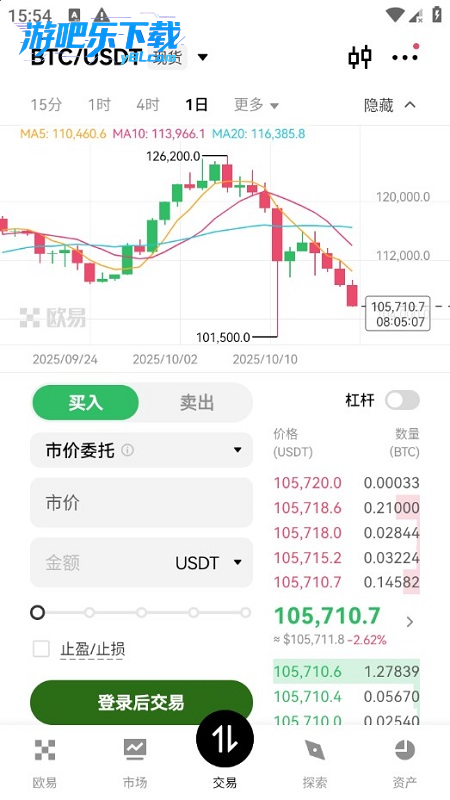The width and height of the screenshot is (450, 800).
Task: Check the 止盈/止损 checkbox
Action: (x=41, y=649)
